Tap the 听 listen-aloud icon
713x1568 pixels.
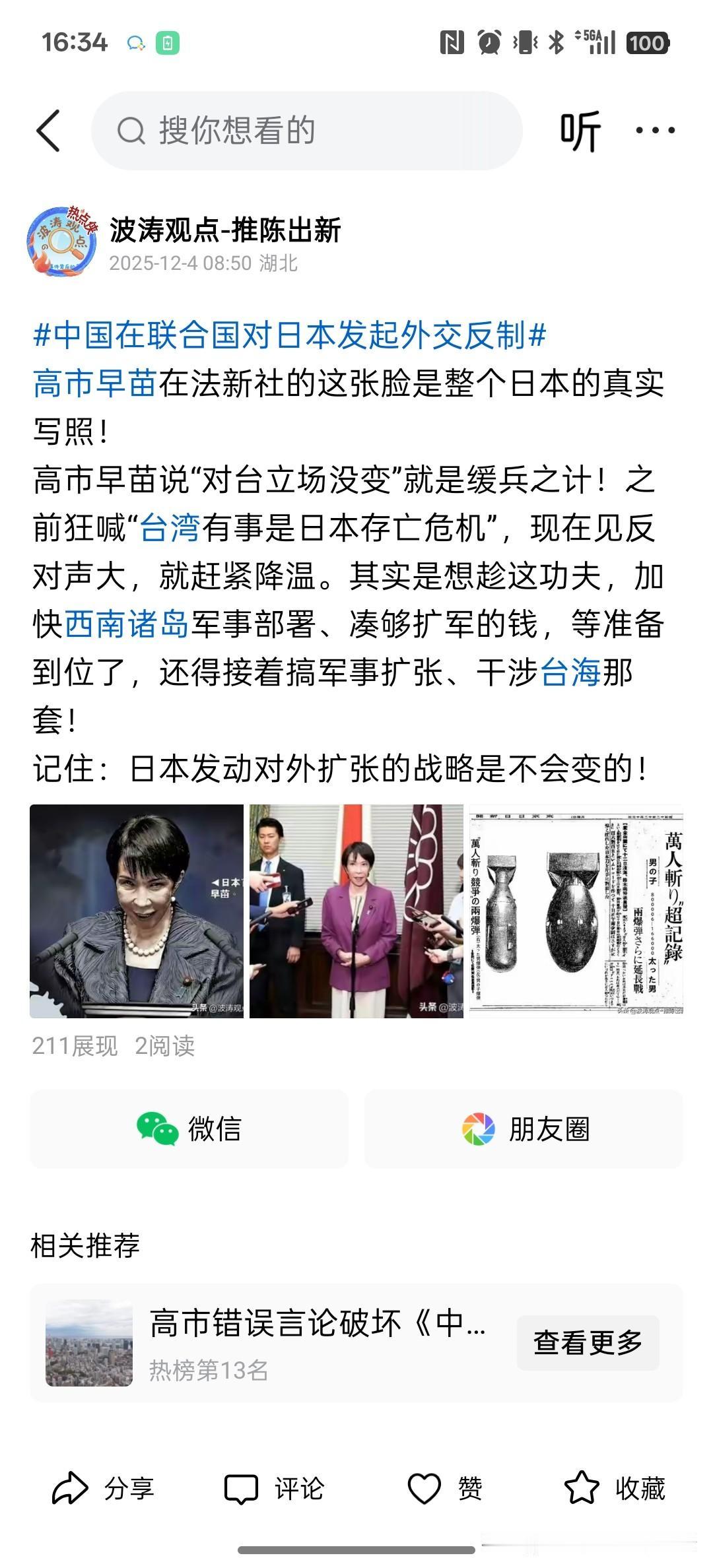[x=582, y=131]
